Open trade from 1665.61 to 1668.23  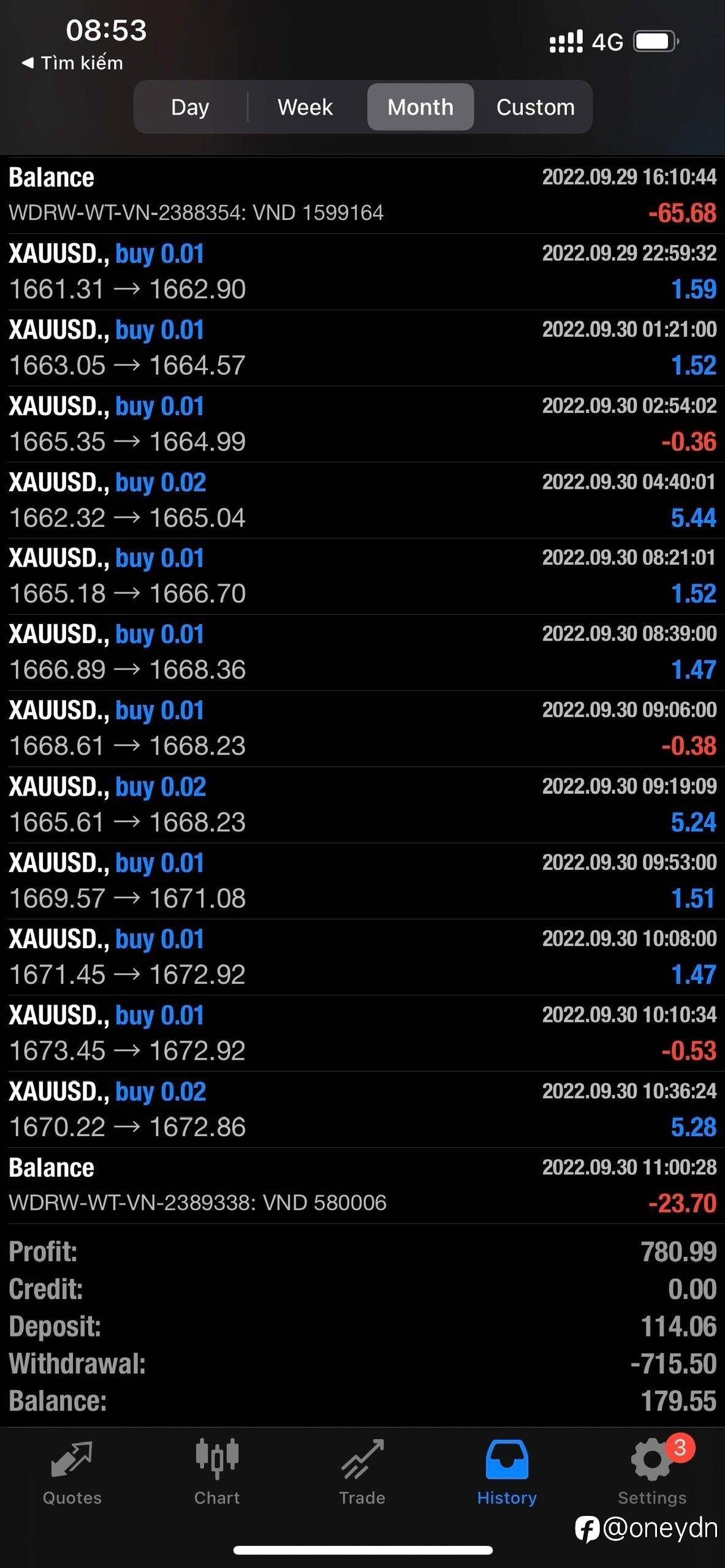(362, 805)
